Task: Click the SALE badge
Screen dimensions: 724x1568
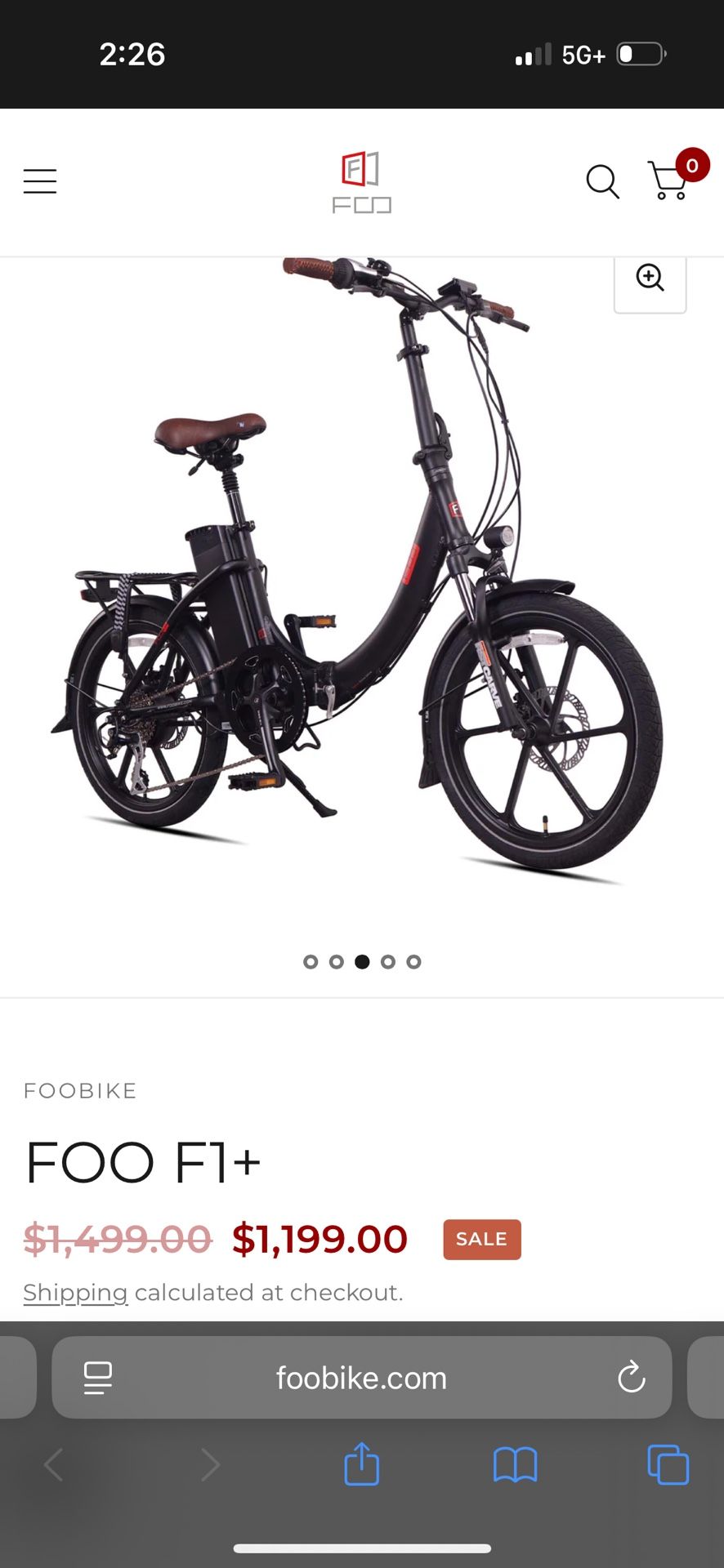Action: pos(481,1239)
